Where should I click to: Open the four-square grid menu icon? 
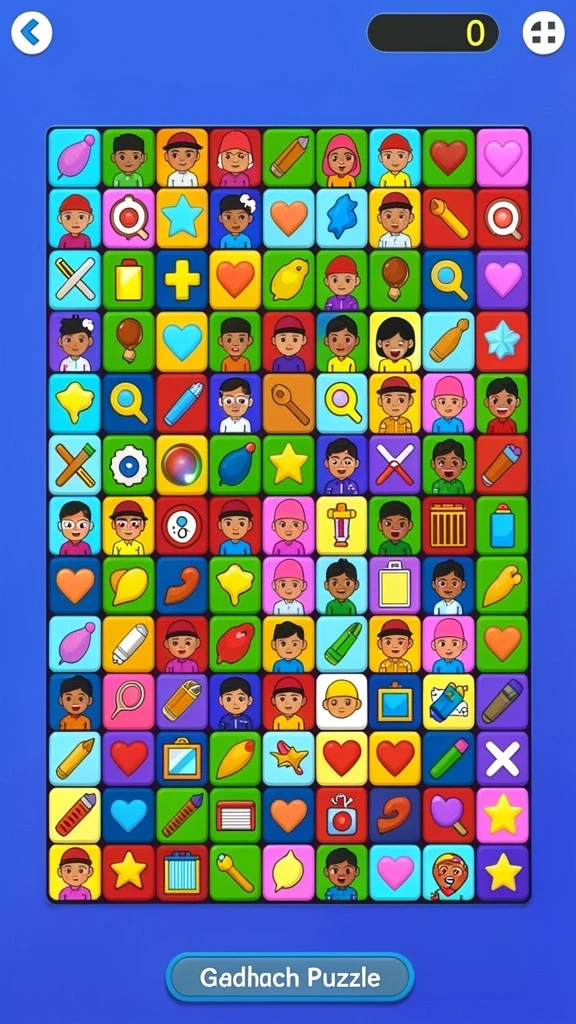tap(543, 33)
